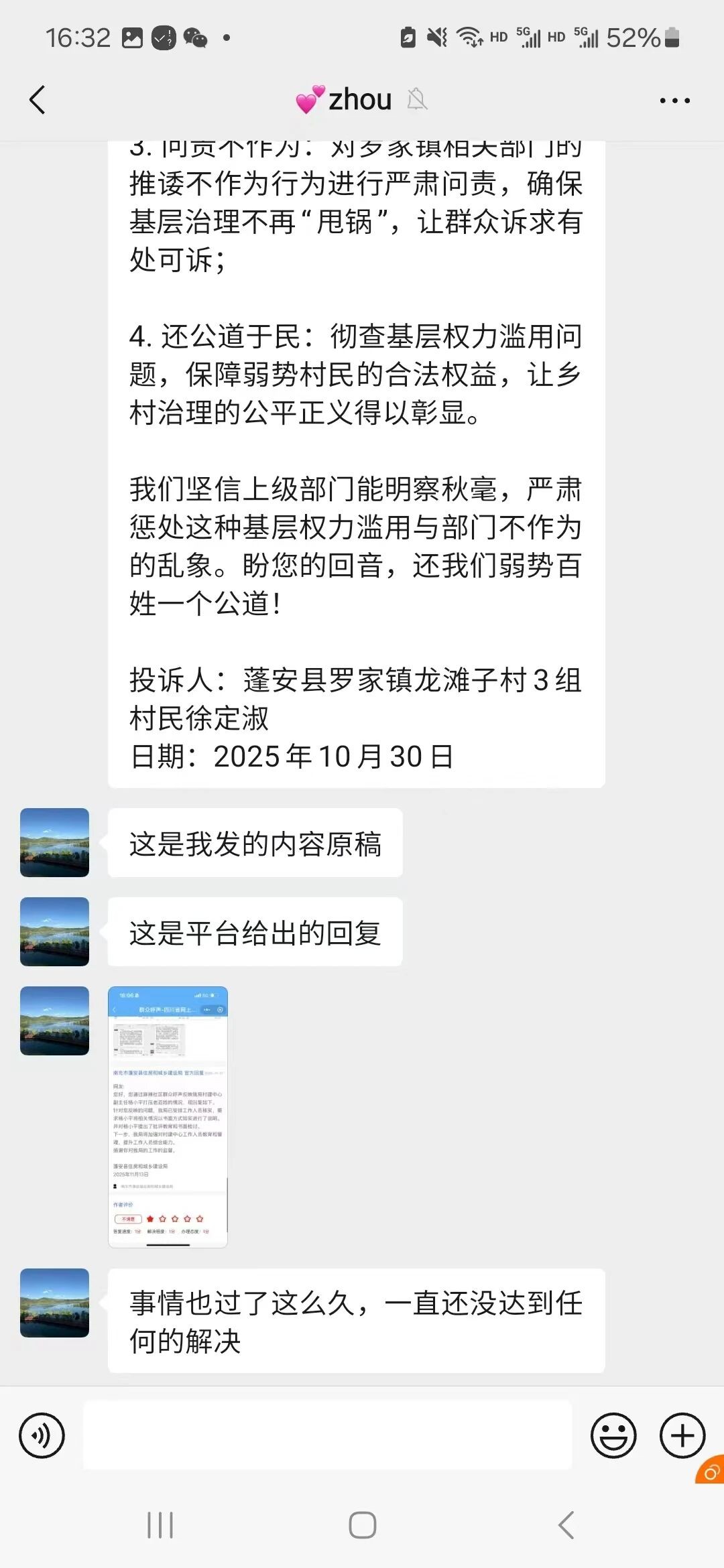This screenshot has width=724, height=1568.
Task: Open the plus attachment menu
Action: point(682,1435)
